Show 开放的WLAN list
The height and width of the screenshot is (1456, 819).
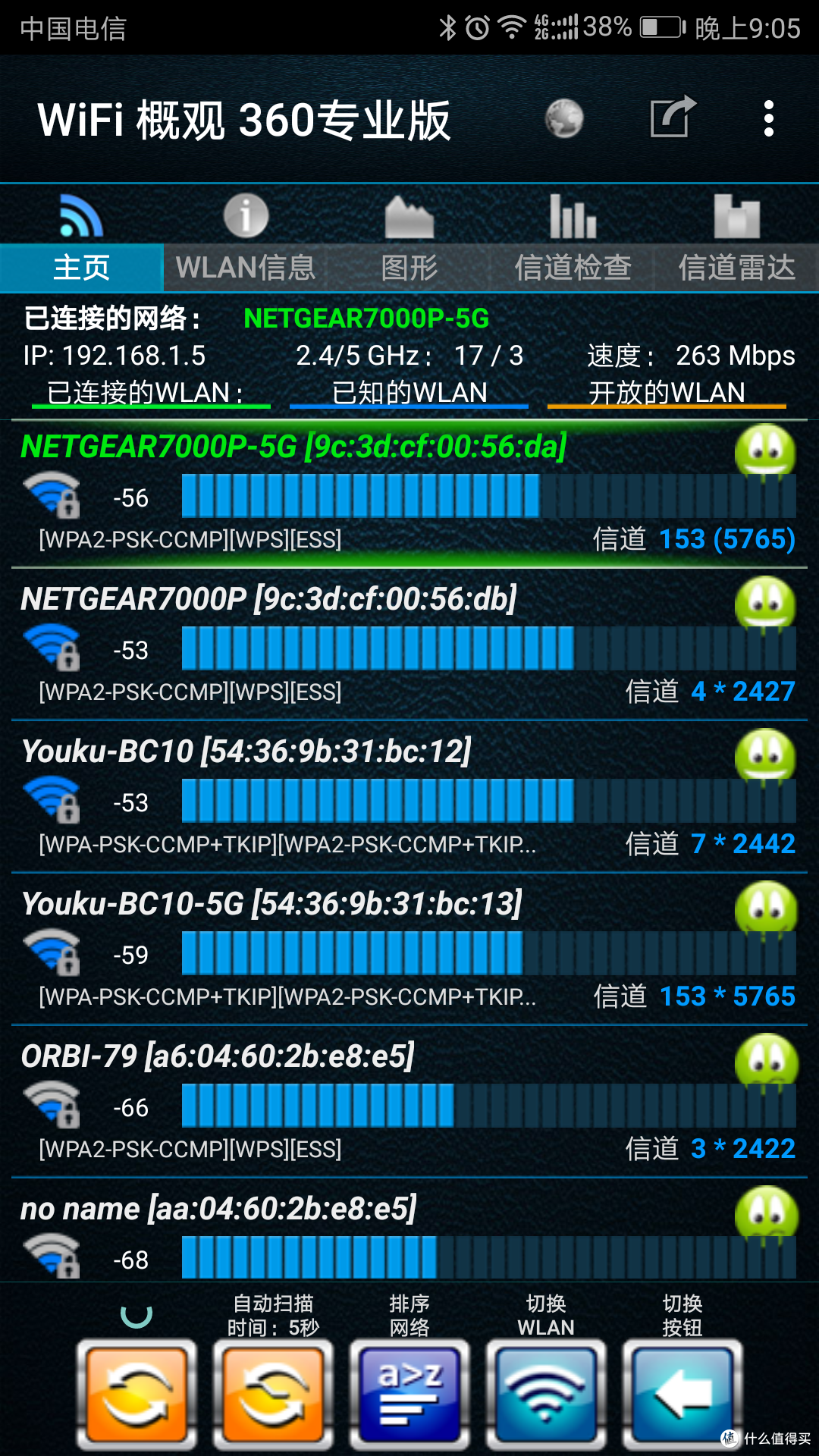[x=667, y=393]
